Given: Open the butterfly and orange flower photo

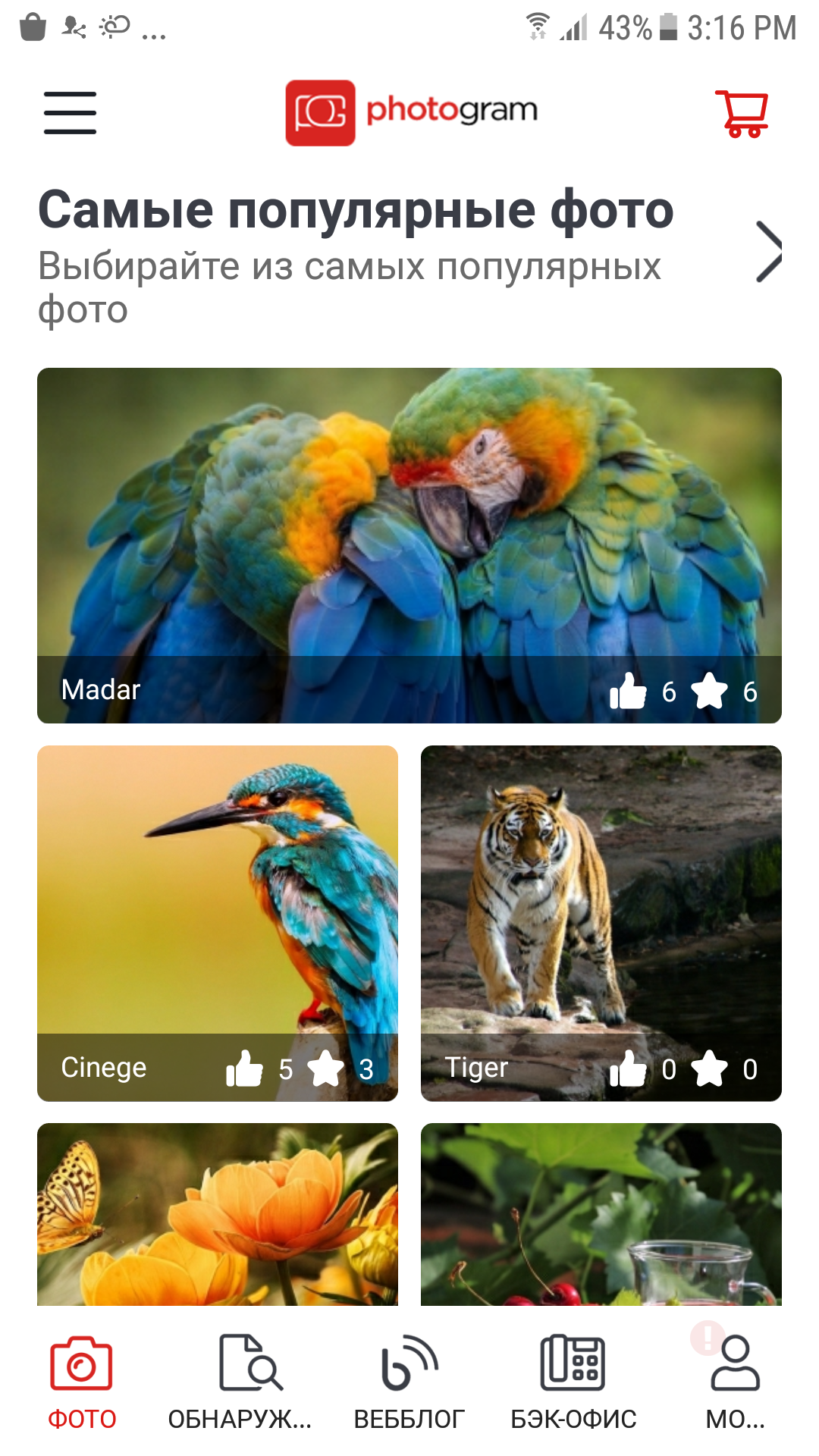Looking at the screenshot, I should pyautogui.click(x=217, y=1213).
